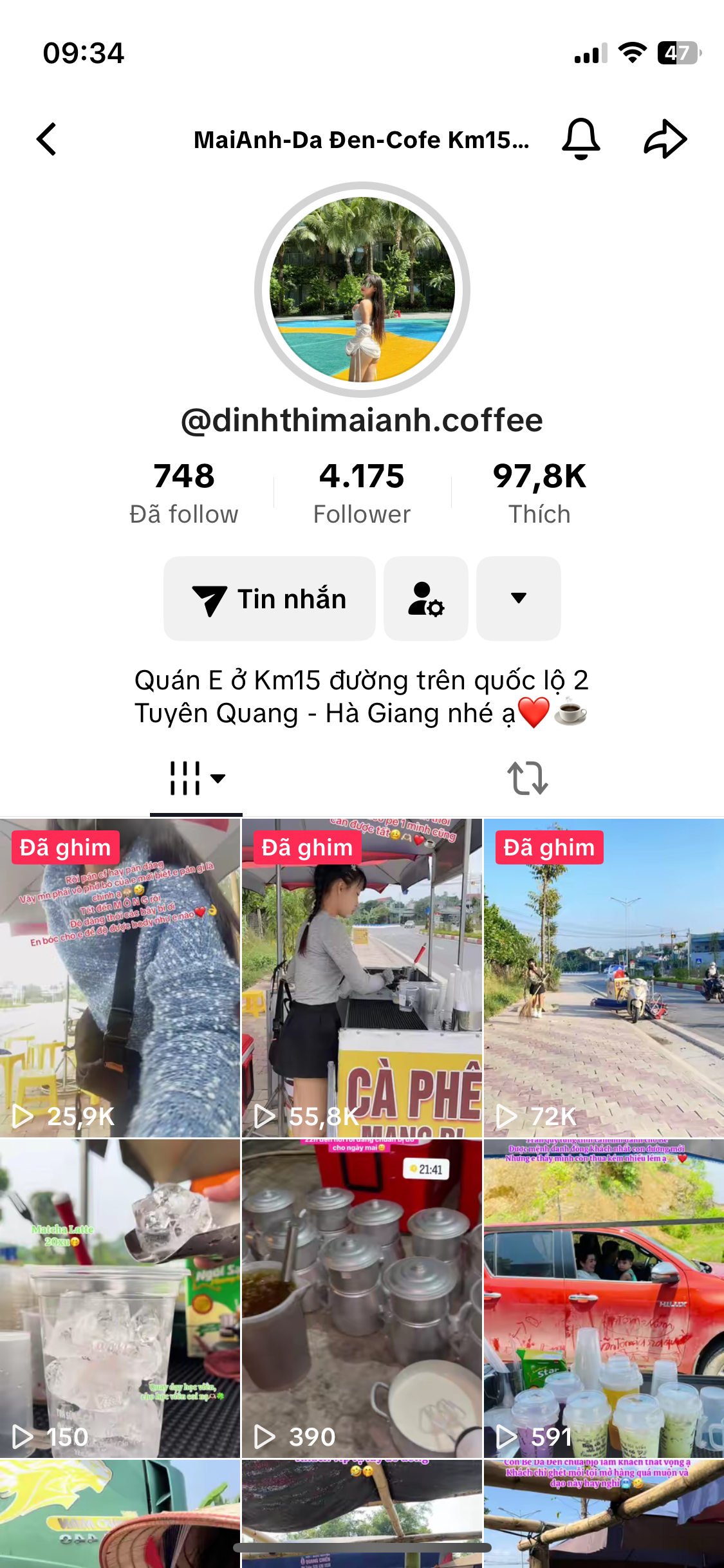The height and width of the screenshot is (1568, 724).
Task: View the 748 Đã follow list
Action: click(x=184, y=492)
